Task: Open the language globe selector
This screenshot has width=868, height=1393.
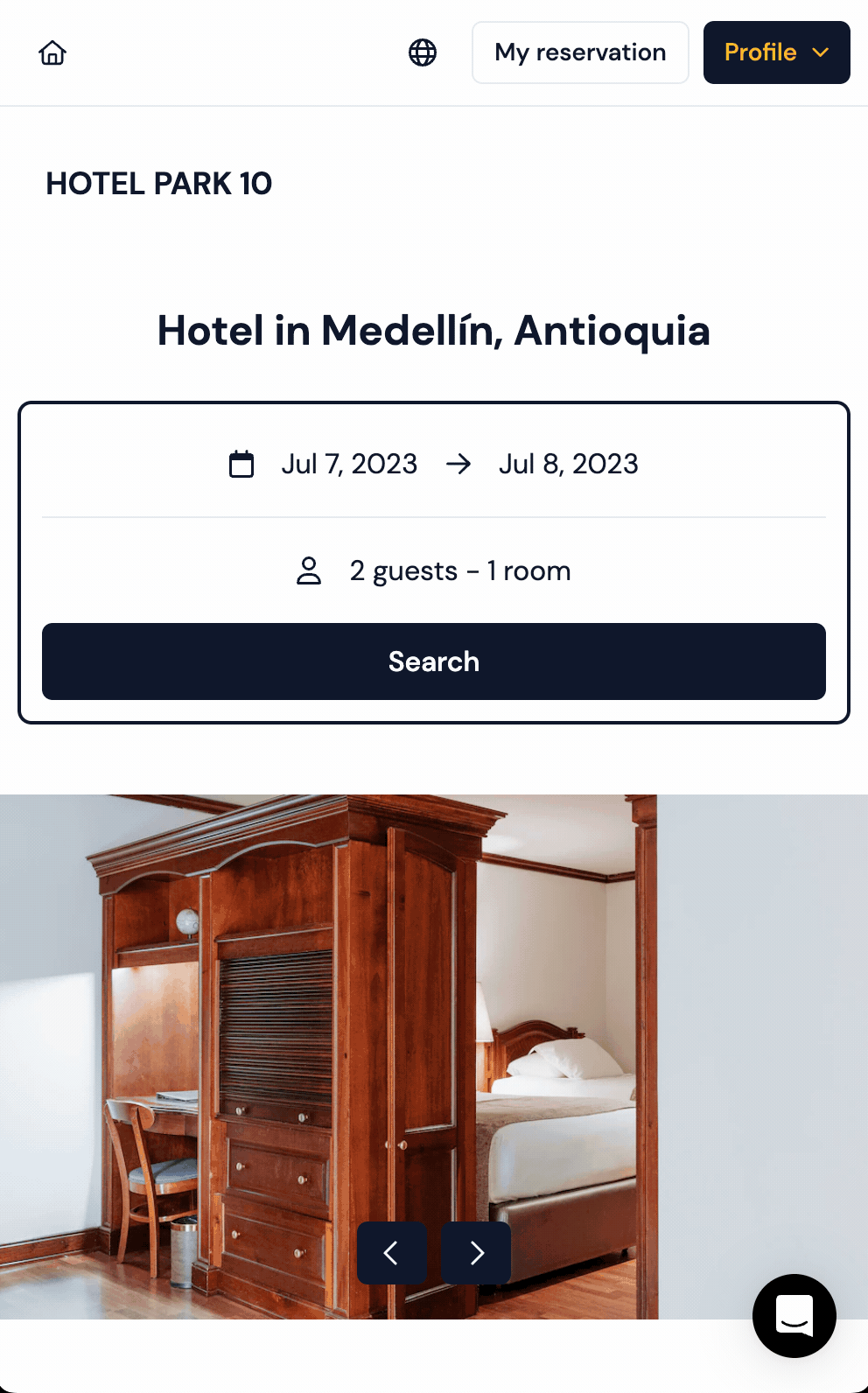Action: [423, 52]
